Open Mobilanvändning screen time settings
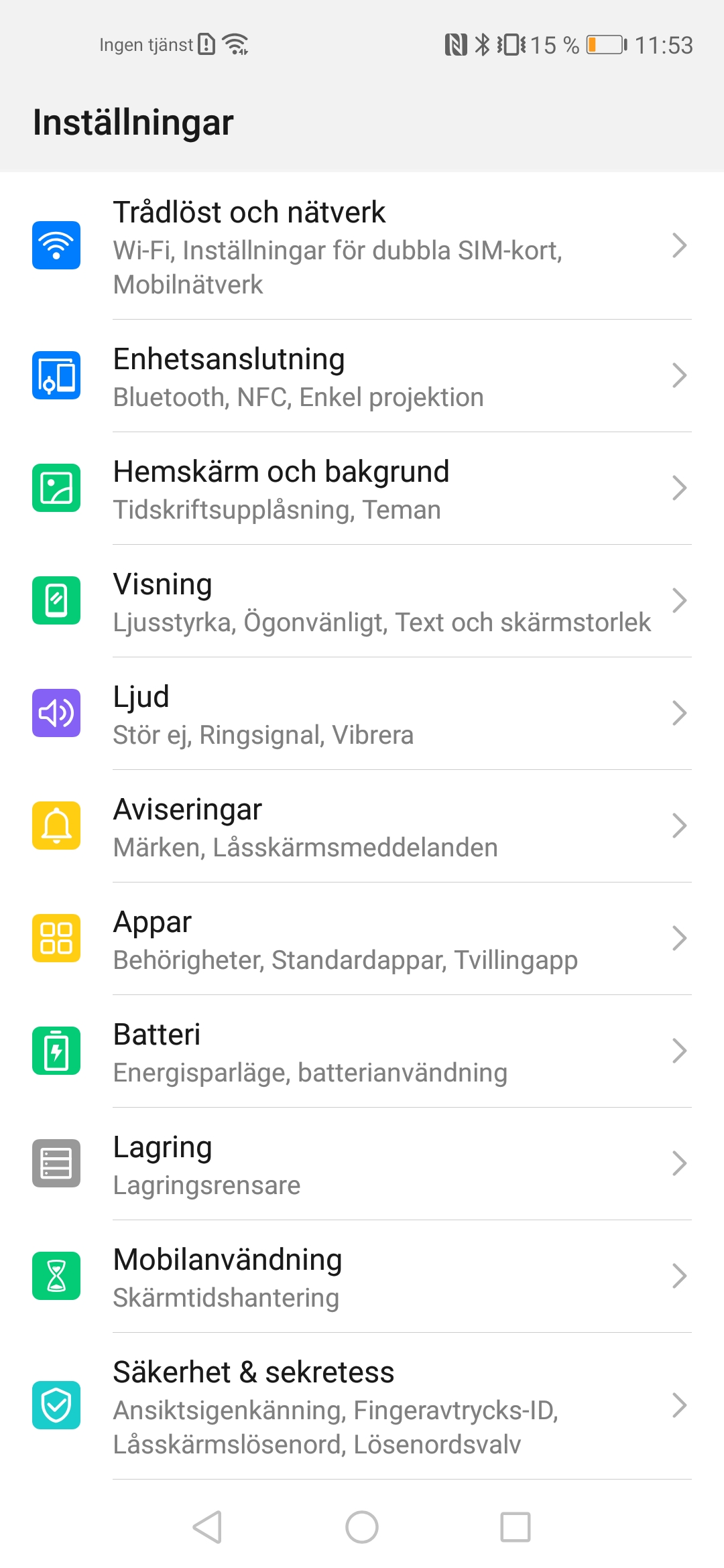724x1568 pixels. [x=362, y=1277]
